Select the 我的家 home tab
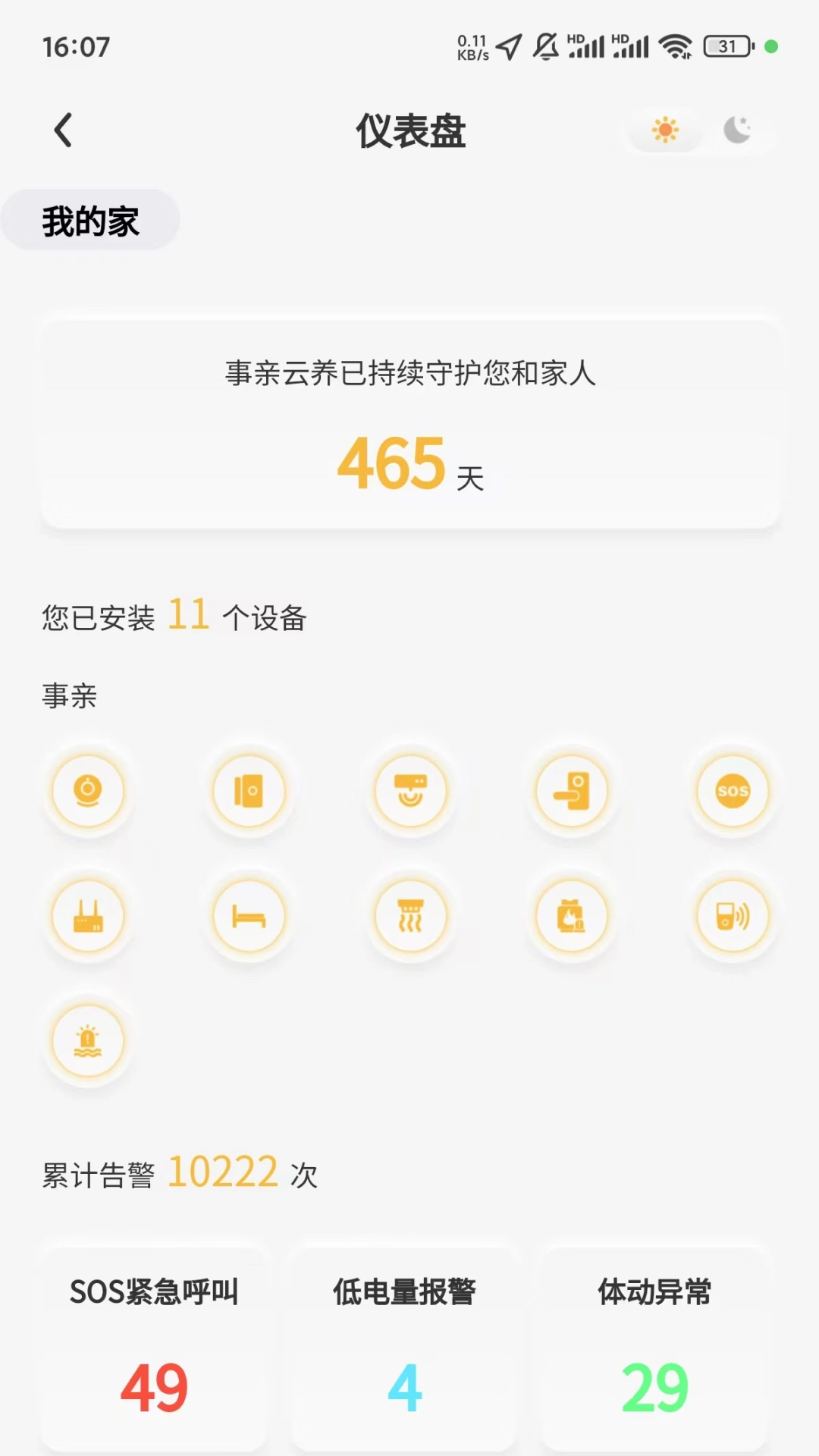The image size is (819, 1456). coord(91,221)
